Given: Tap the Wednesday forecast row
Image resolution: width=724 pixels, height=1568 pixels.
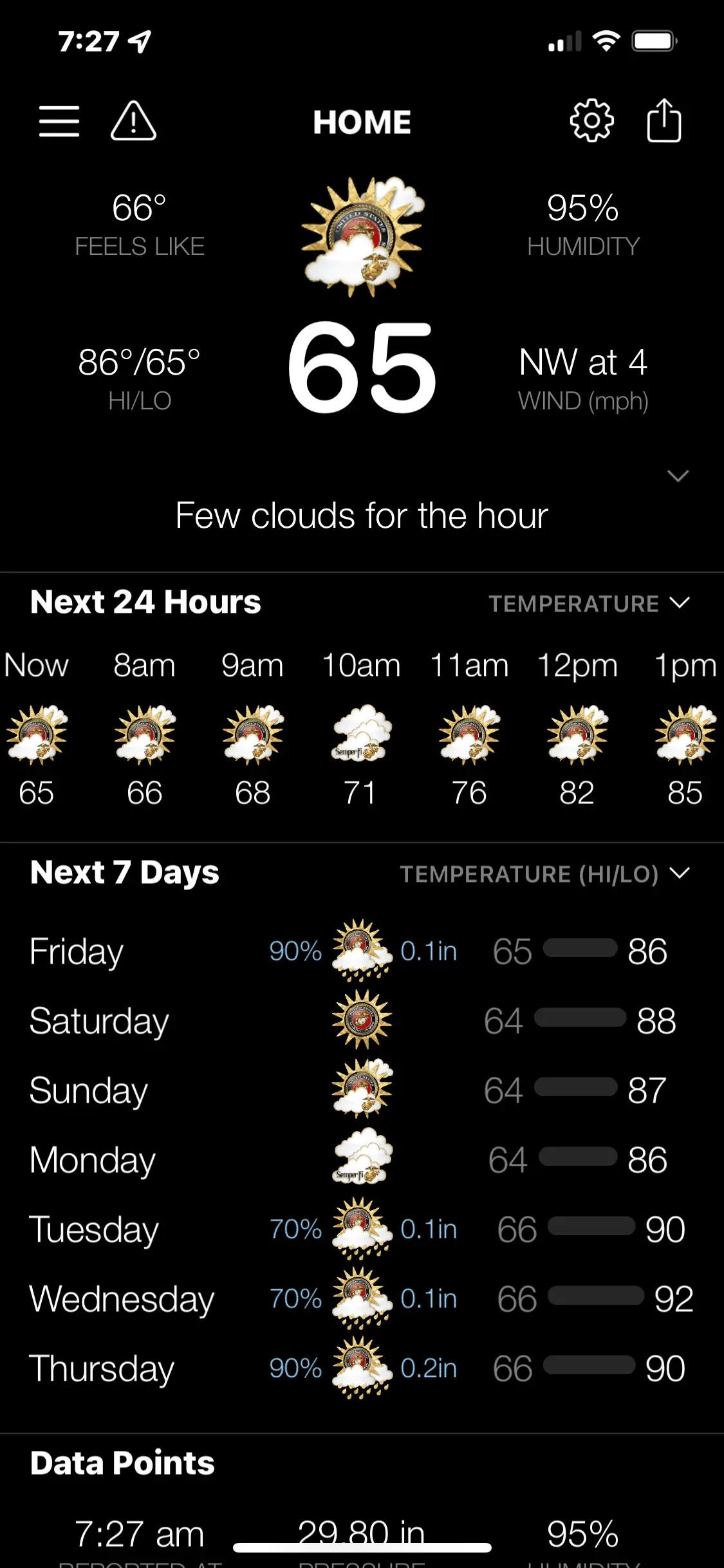Looking at the screenshot, I should pos(360,1299).
